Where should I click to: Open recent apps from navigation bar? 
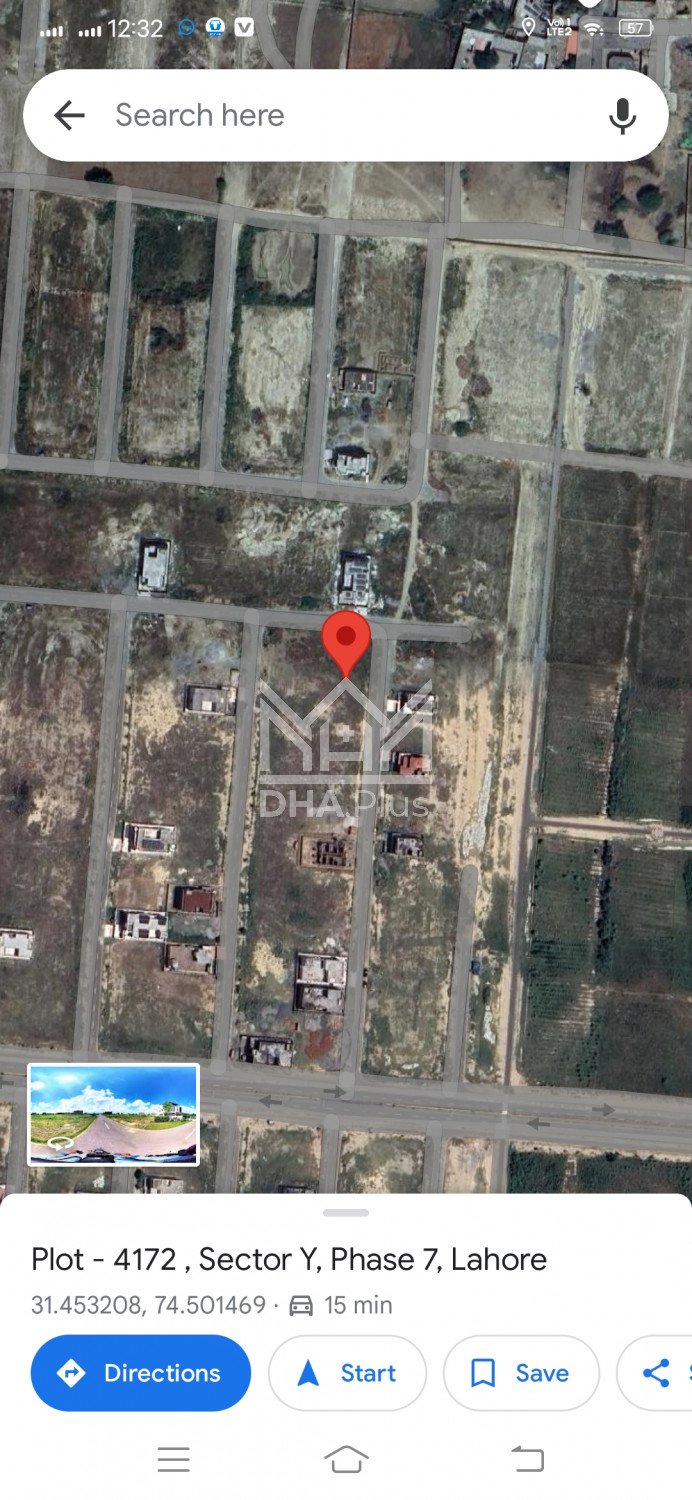pos(173,1460)
